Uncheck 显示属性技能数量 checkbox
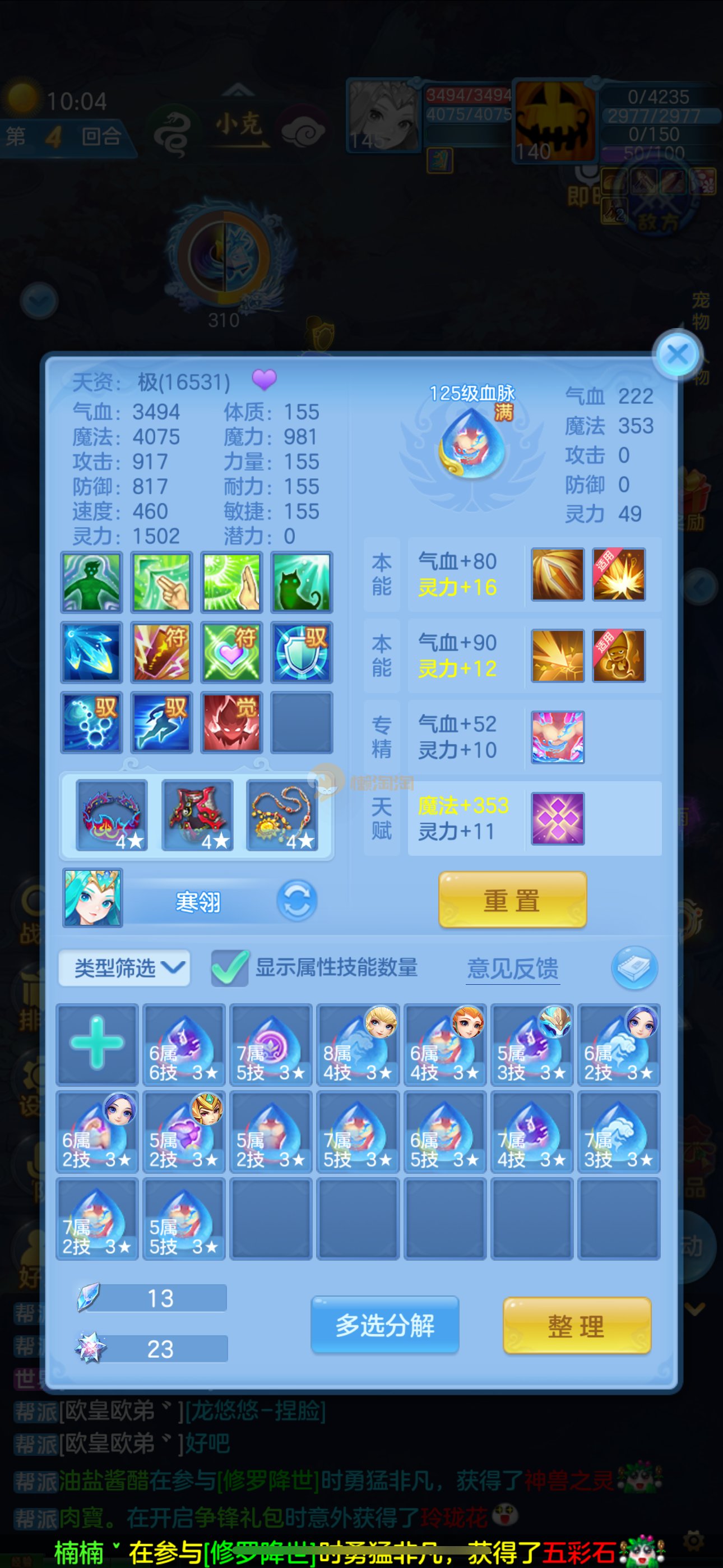 point(229,967)
